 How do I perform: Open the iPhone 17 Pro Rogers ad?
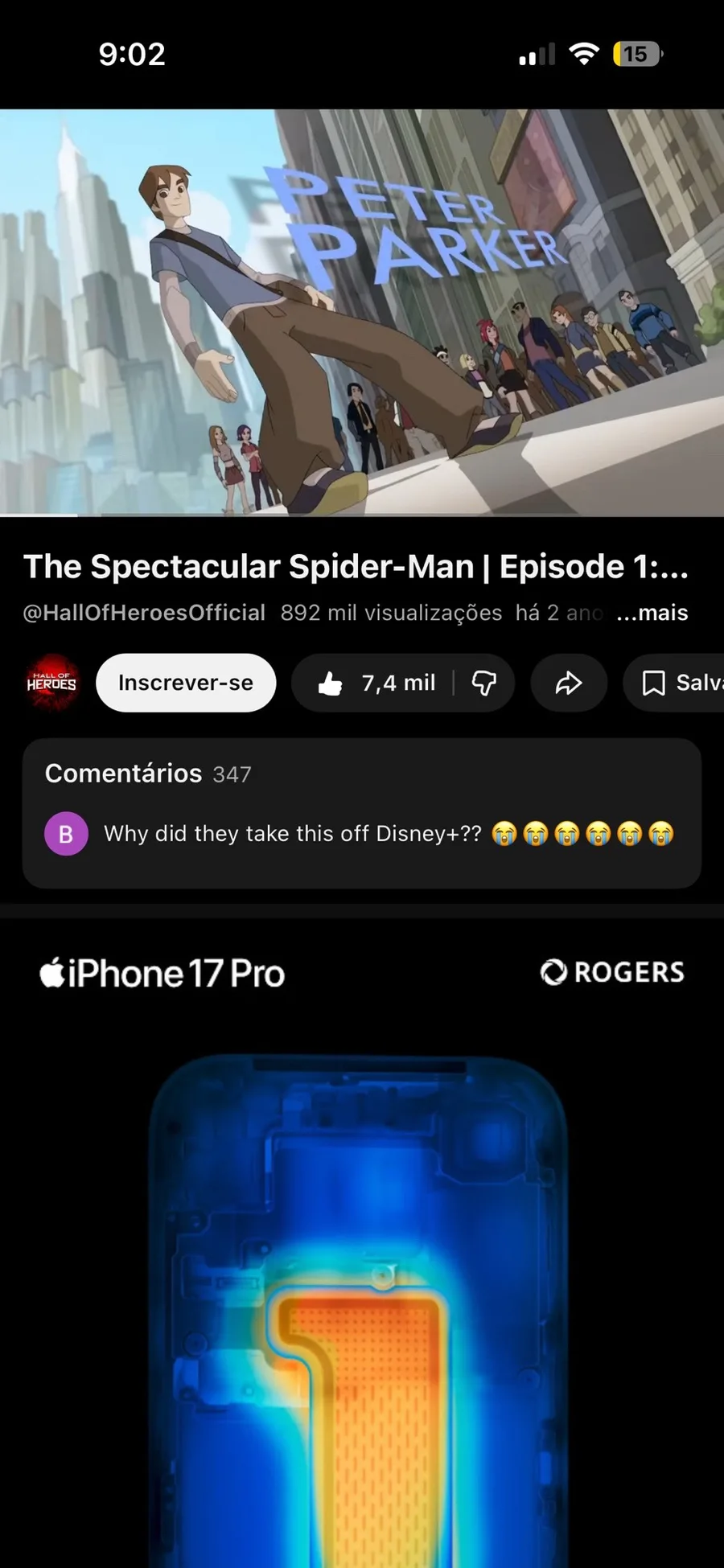362,1246
